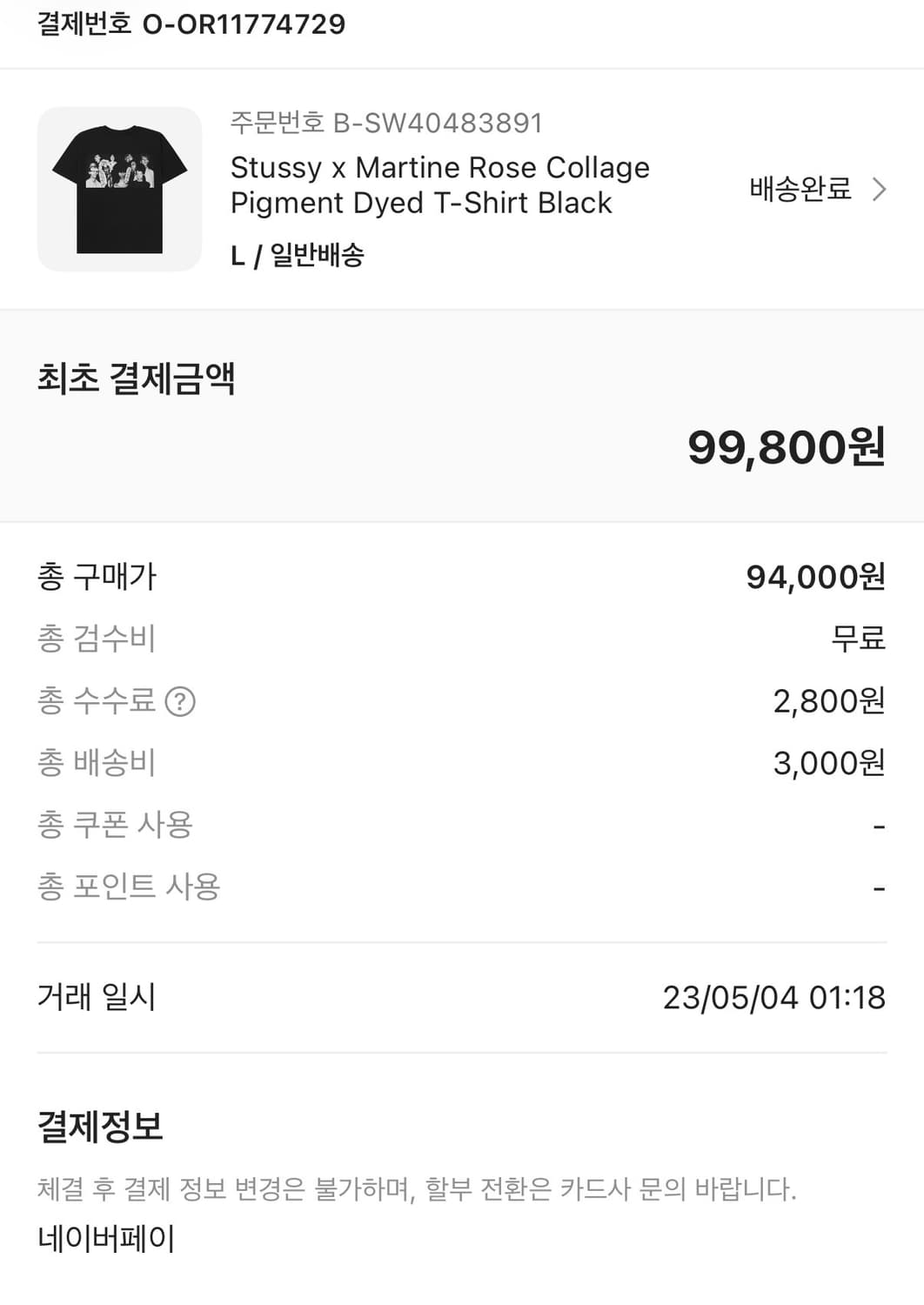Select the Stussy t-shirt product image

tap(119, 189)
